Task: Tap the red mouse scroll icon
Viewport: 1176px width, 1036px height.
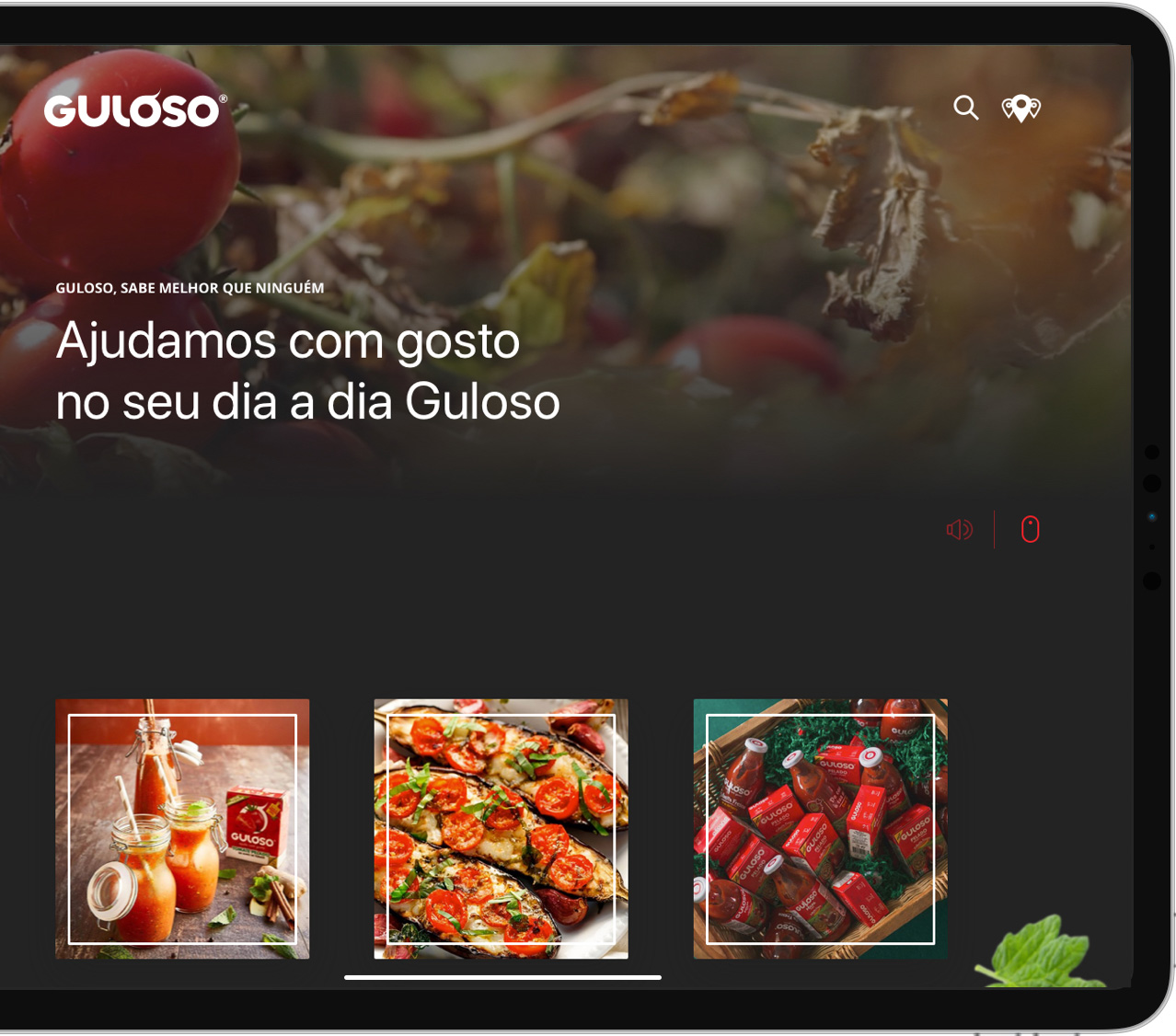Action: 1030,530
